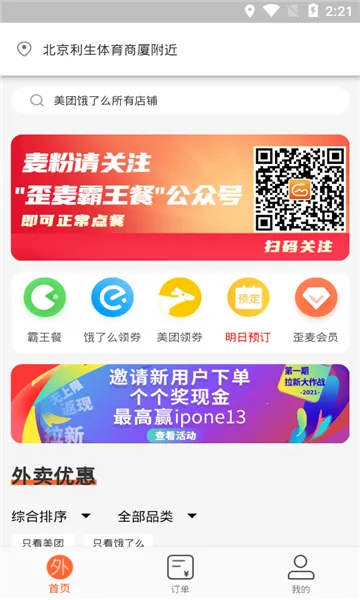
Task: Select the 明日预订 shortcut
Action: pyautogui.click(x=248, y=310)
